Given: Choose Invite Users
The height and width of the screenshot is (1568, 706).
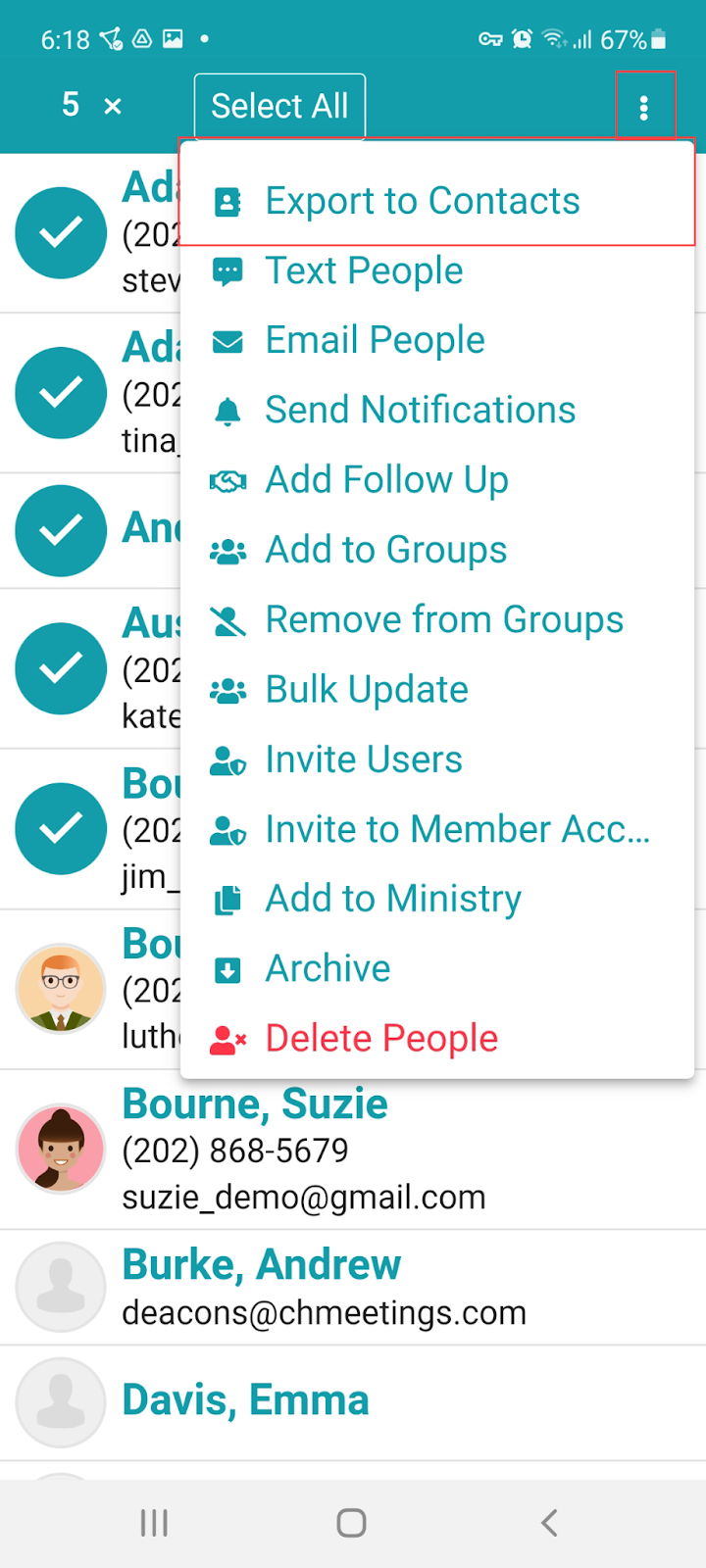Looking at the screenshot, I should [x=437, y=759].
